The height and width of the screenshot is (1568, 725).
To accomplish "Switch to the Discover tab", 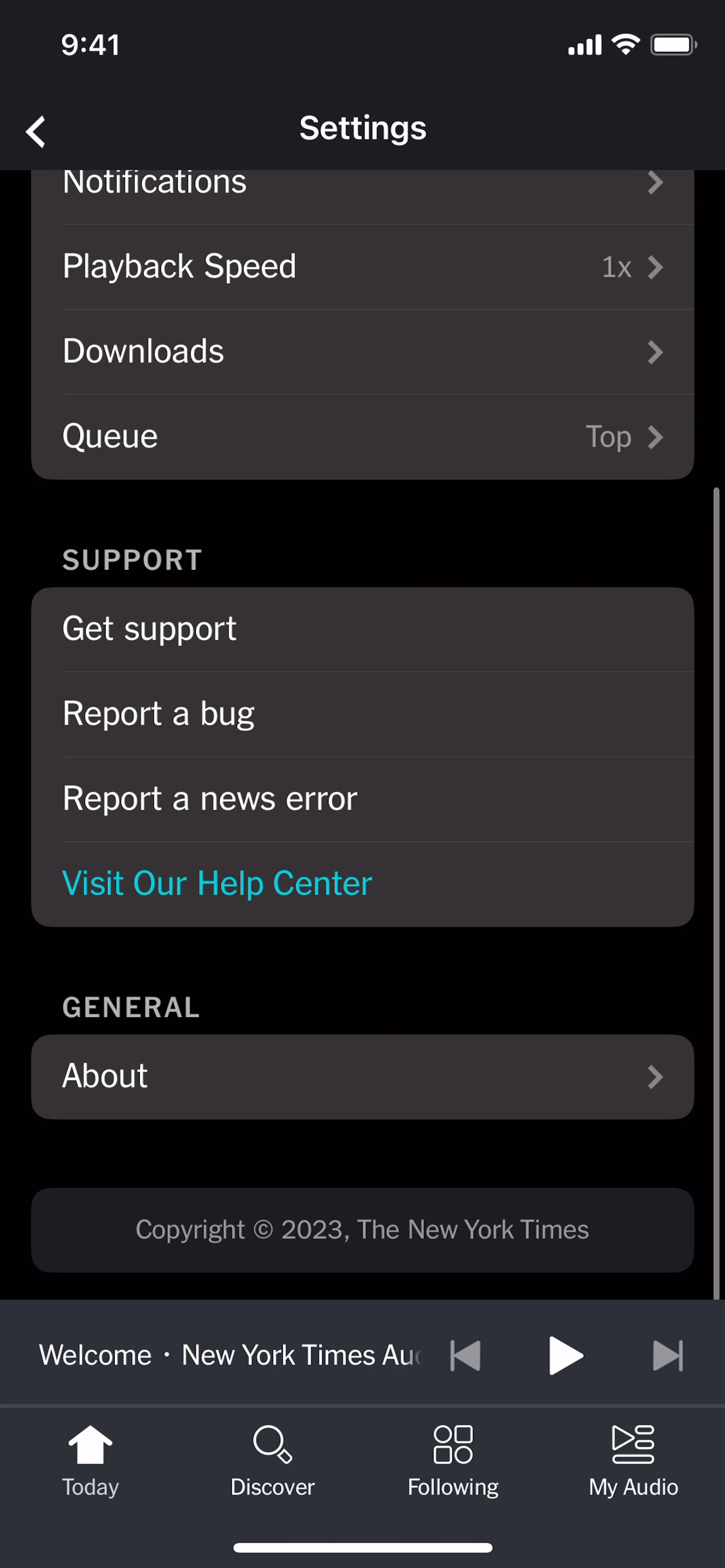I will pyautogui.click(x=272, y=1460).
